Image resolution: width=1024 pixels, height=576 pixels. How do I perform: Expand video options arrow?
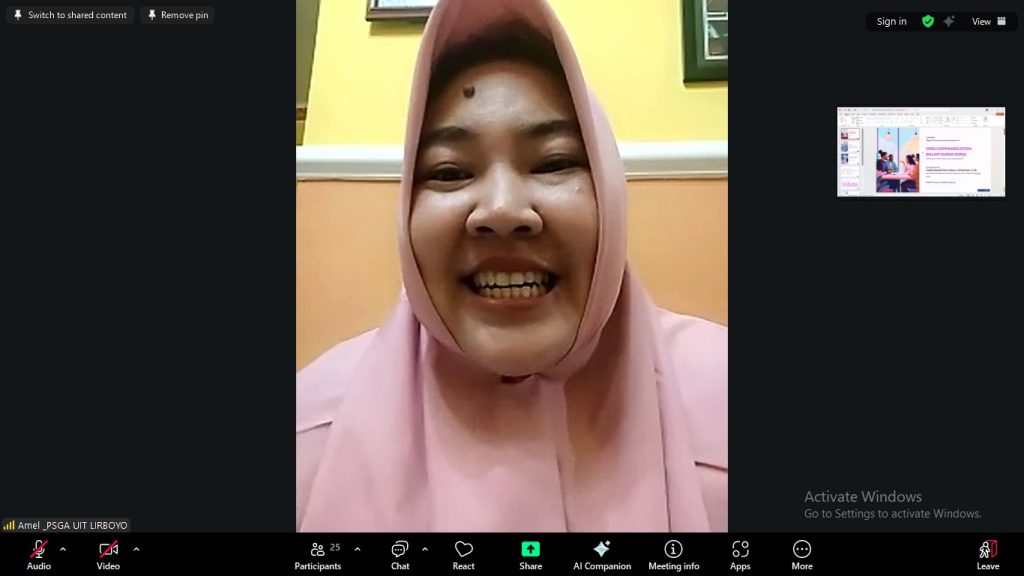pyautogui.click(x=136, y=549)
